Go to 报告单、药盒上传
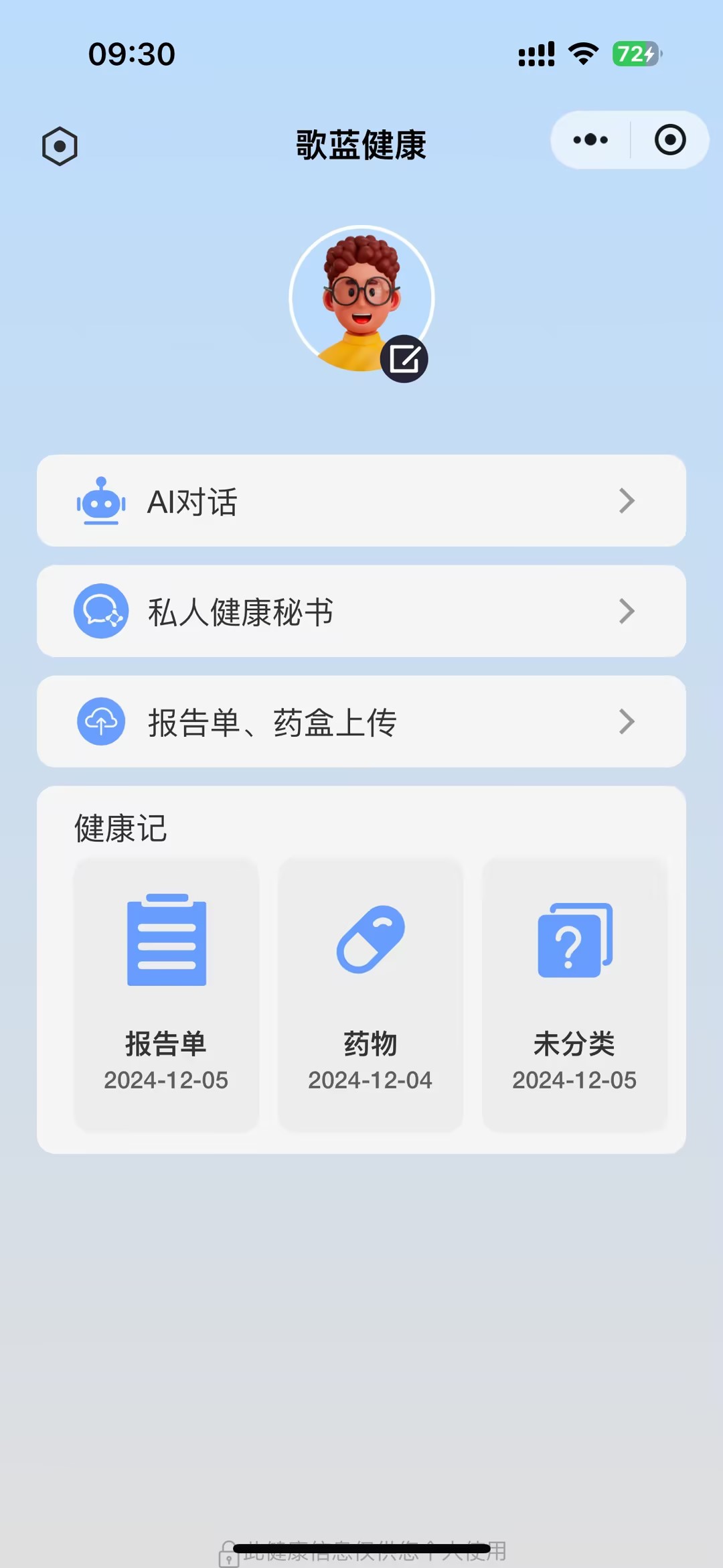723x1568 pixels. click(361, 722)
